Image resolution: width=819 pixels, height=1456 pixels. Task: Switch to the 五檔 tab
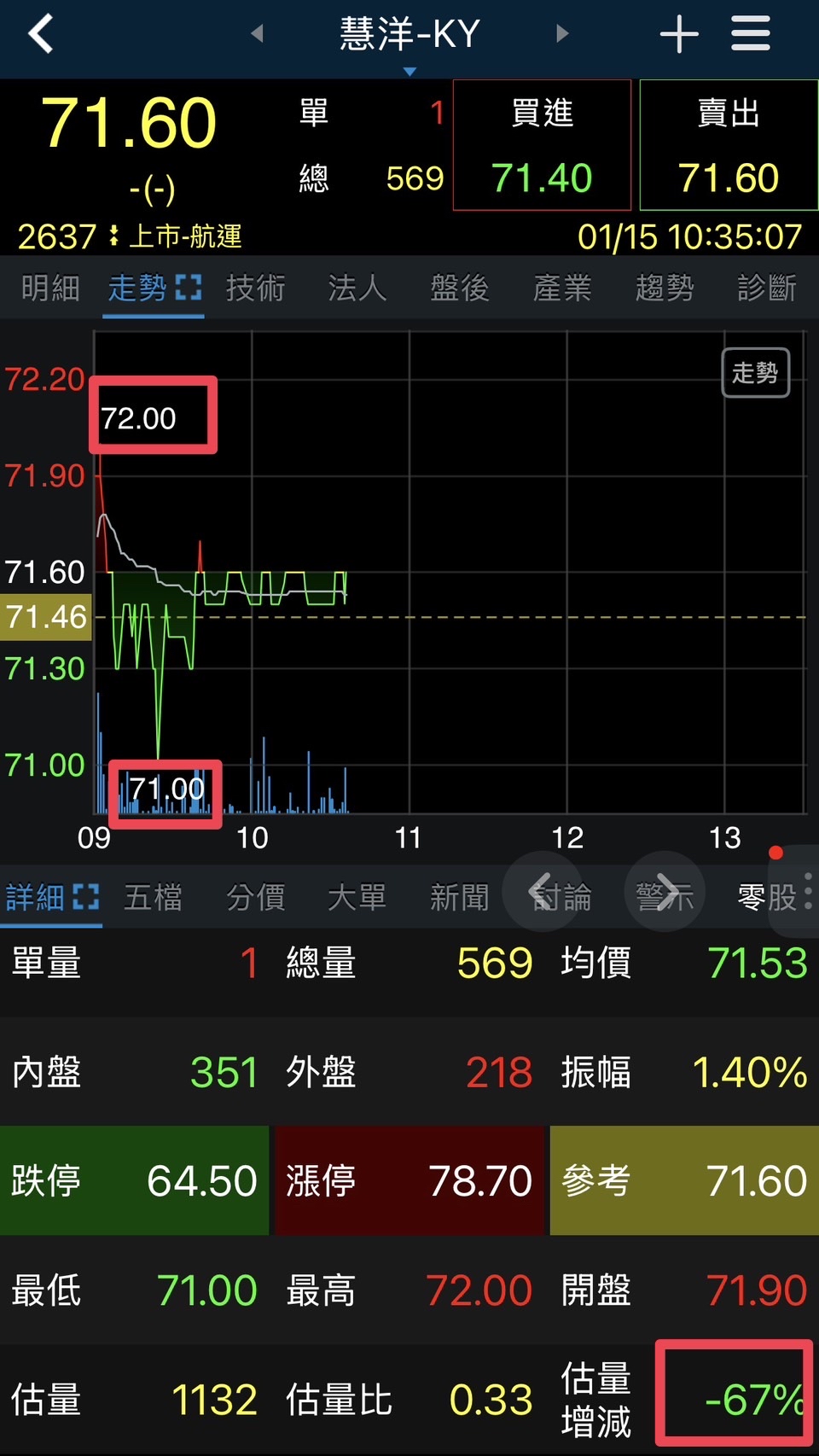153,897
